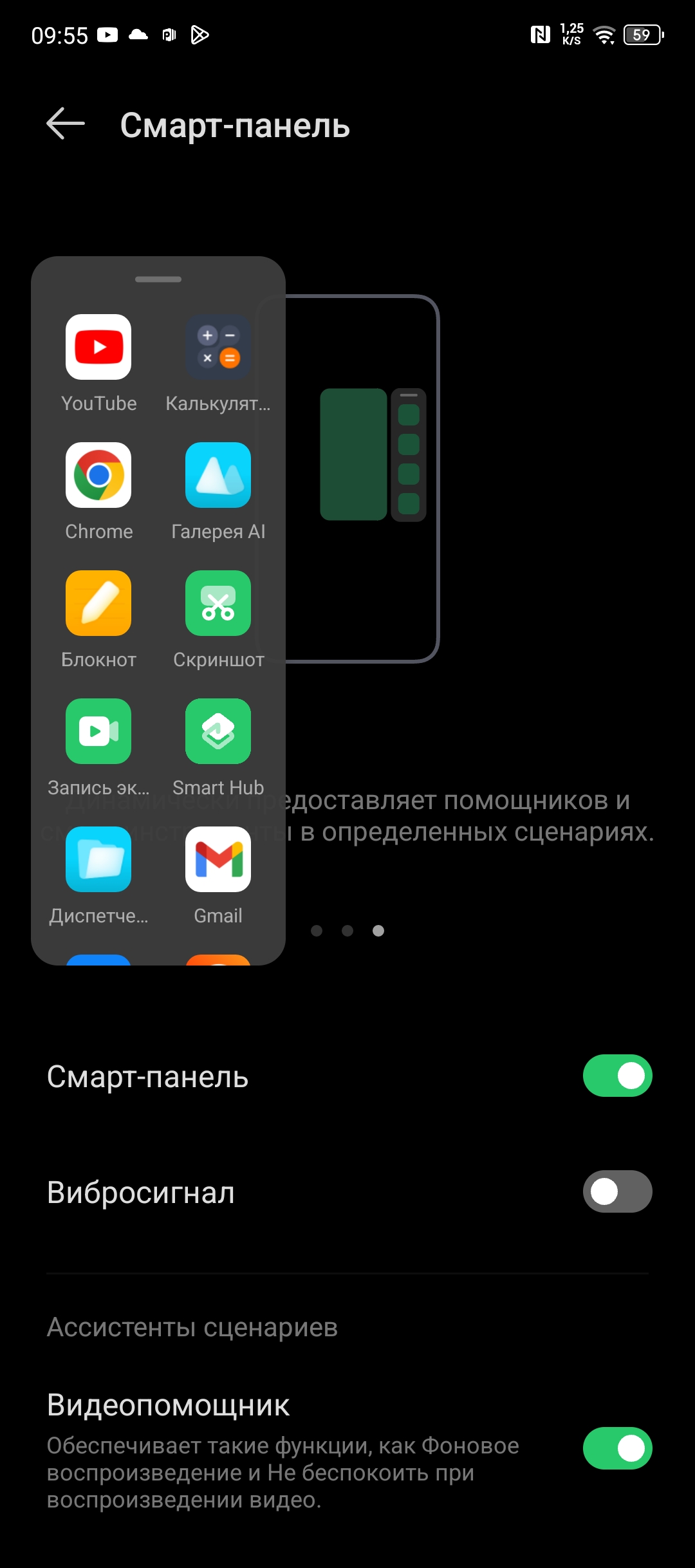The image size is (695, 1568).
Task: Launch Калькулятор from the side panel
Action: pos(218,348)
